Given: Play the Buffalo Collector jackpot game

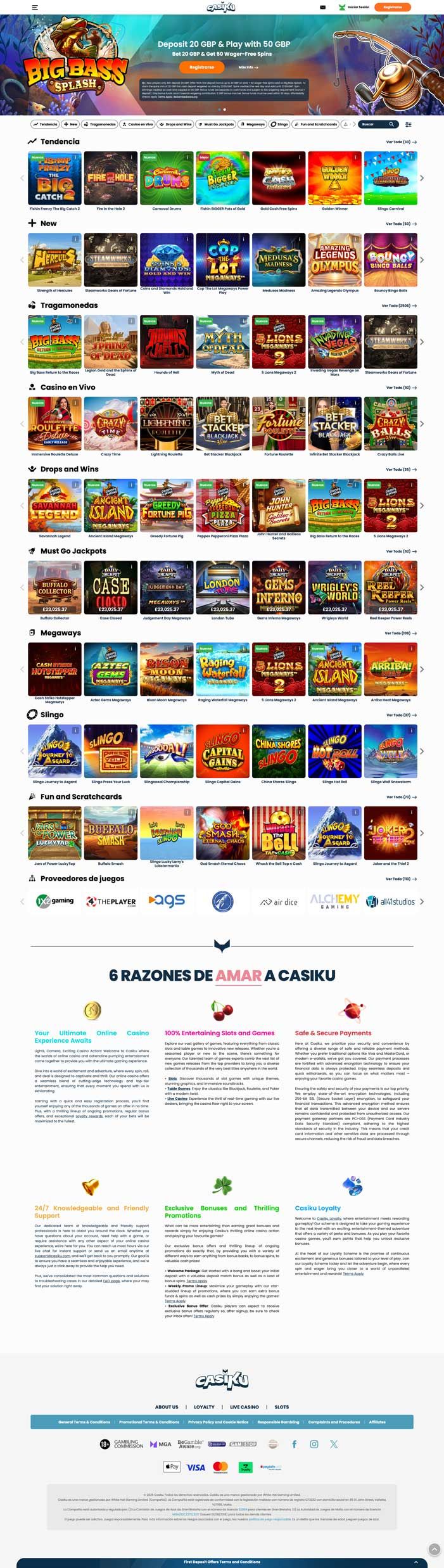Looking at the screenshot, I should 55,587.
